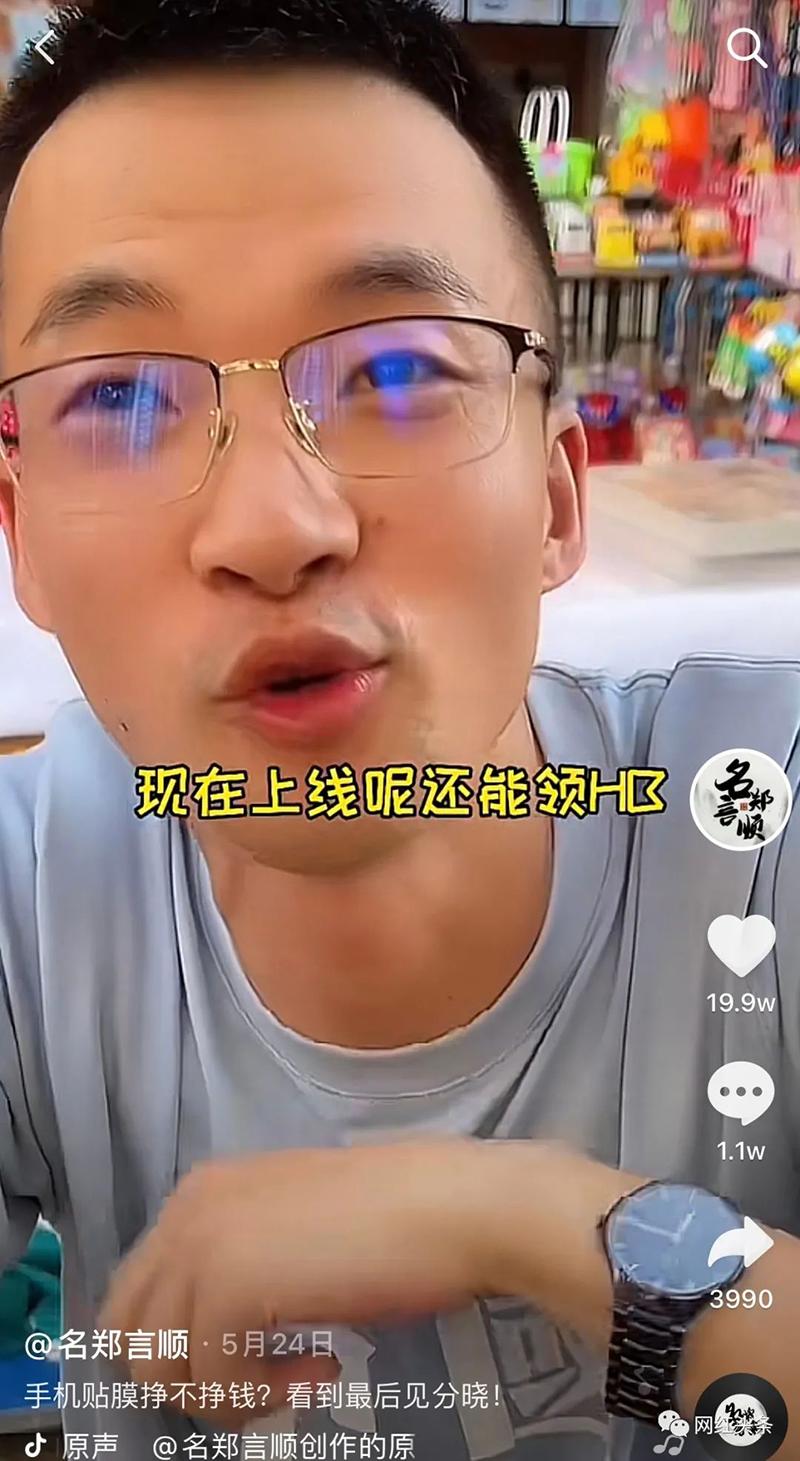Open comments showing 1.1w
This screenshot has width=800, height=1461.
[x=741, y=1094]
